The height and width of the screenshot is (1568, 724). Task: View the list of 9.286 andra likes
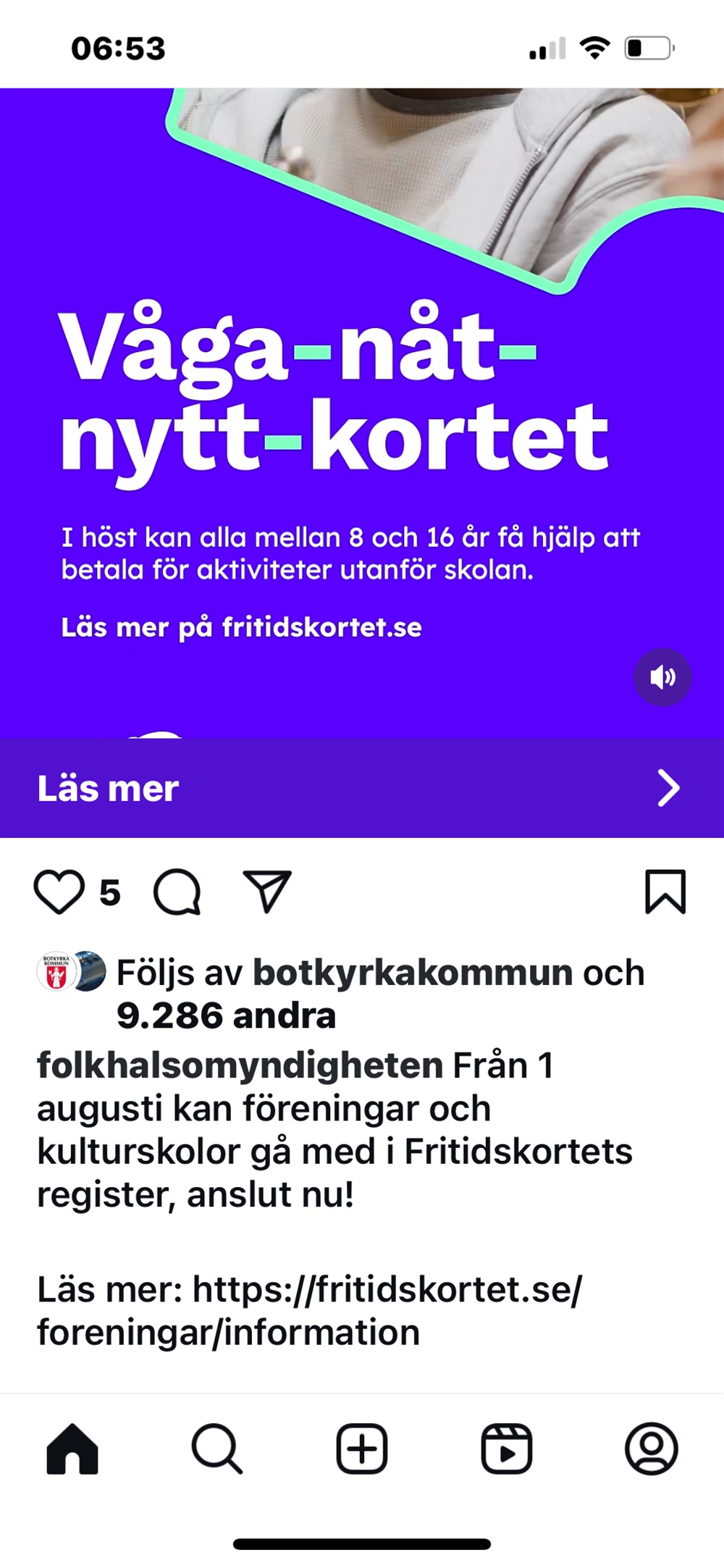pyautogui.click(x=226, y=1016)
